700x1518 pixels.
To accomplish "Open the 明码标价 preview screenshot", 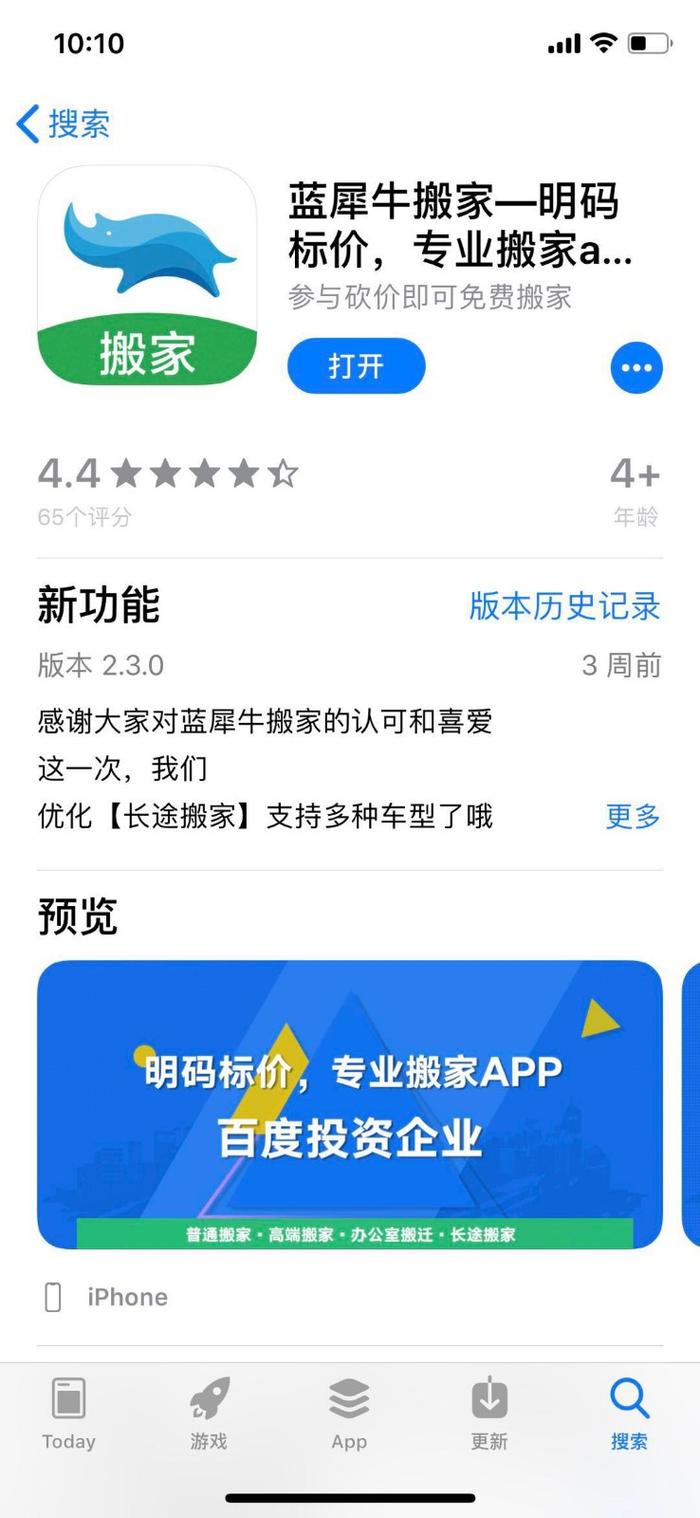I will click(x=349, y=1104).
